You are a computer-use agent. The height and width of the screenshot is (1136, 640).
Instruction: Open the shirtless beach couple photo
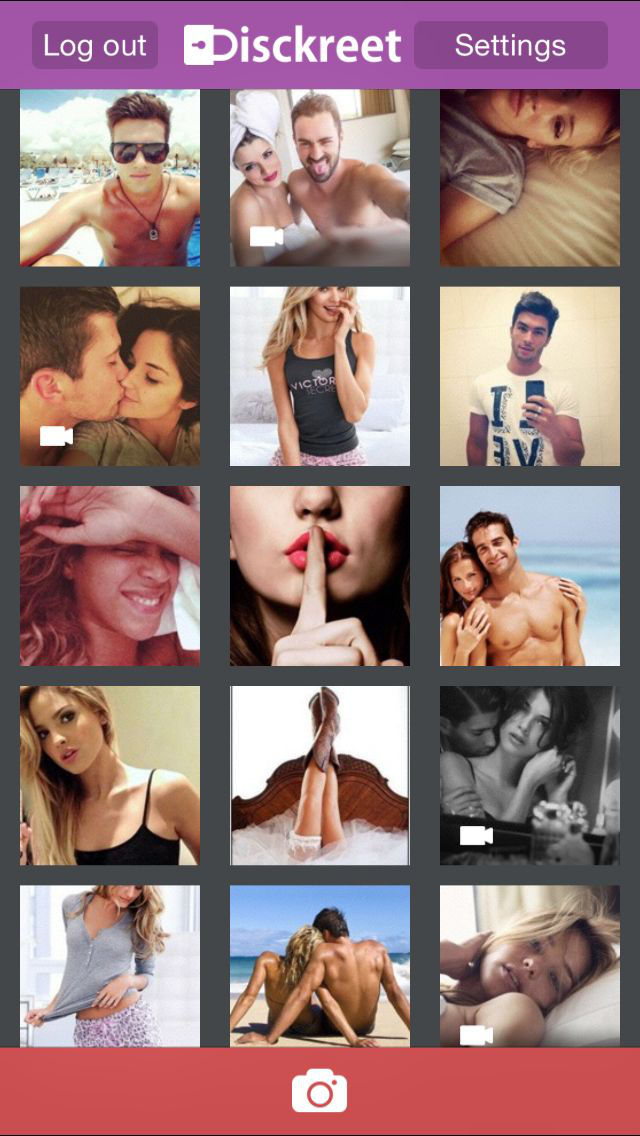coord(530,576)
